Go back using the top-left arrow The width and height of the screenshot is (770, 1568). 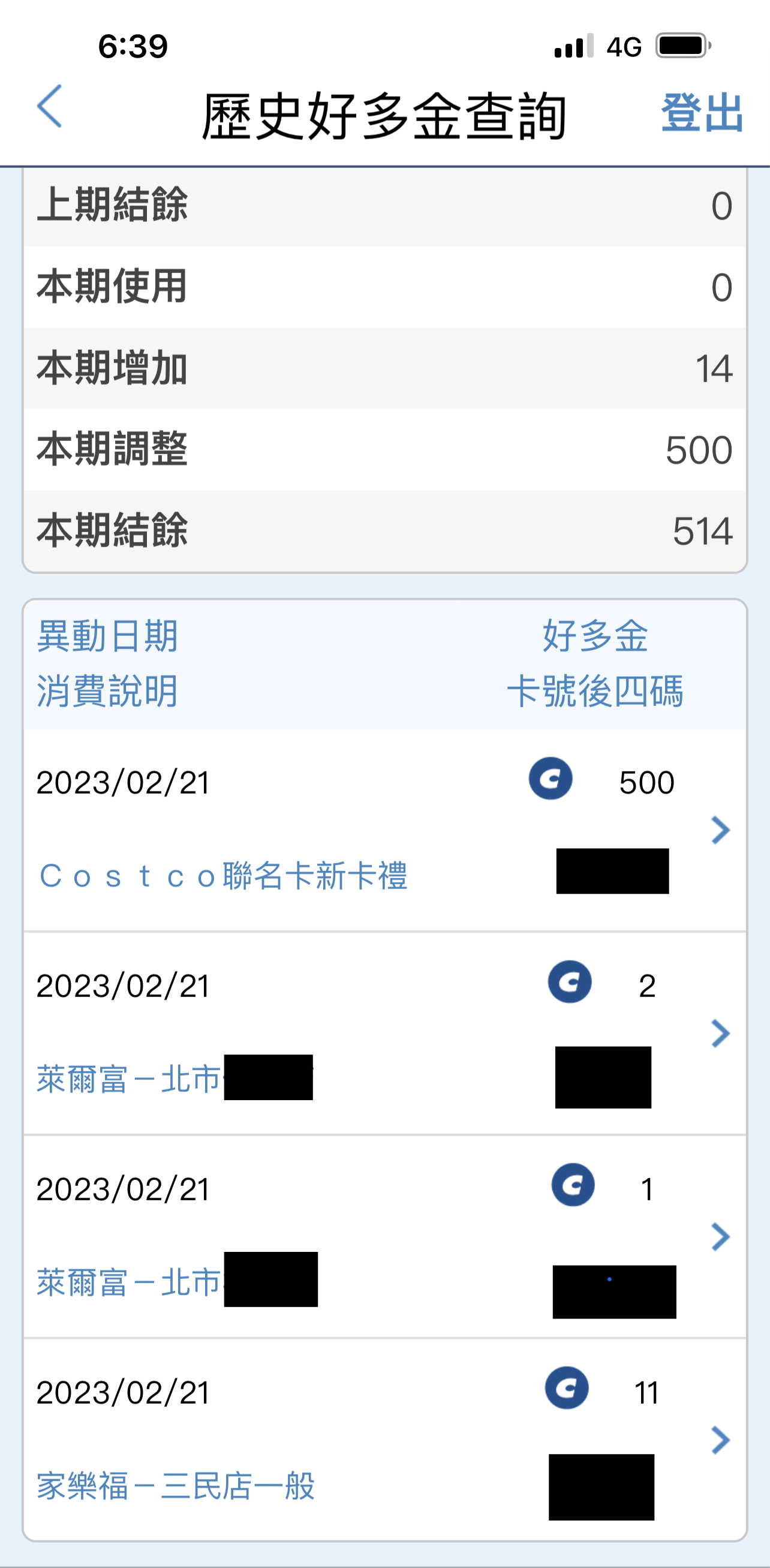(50, 107)
